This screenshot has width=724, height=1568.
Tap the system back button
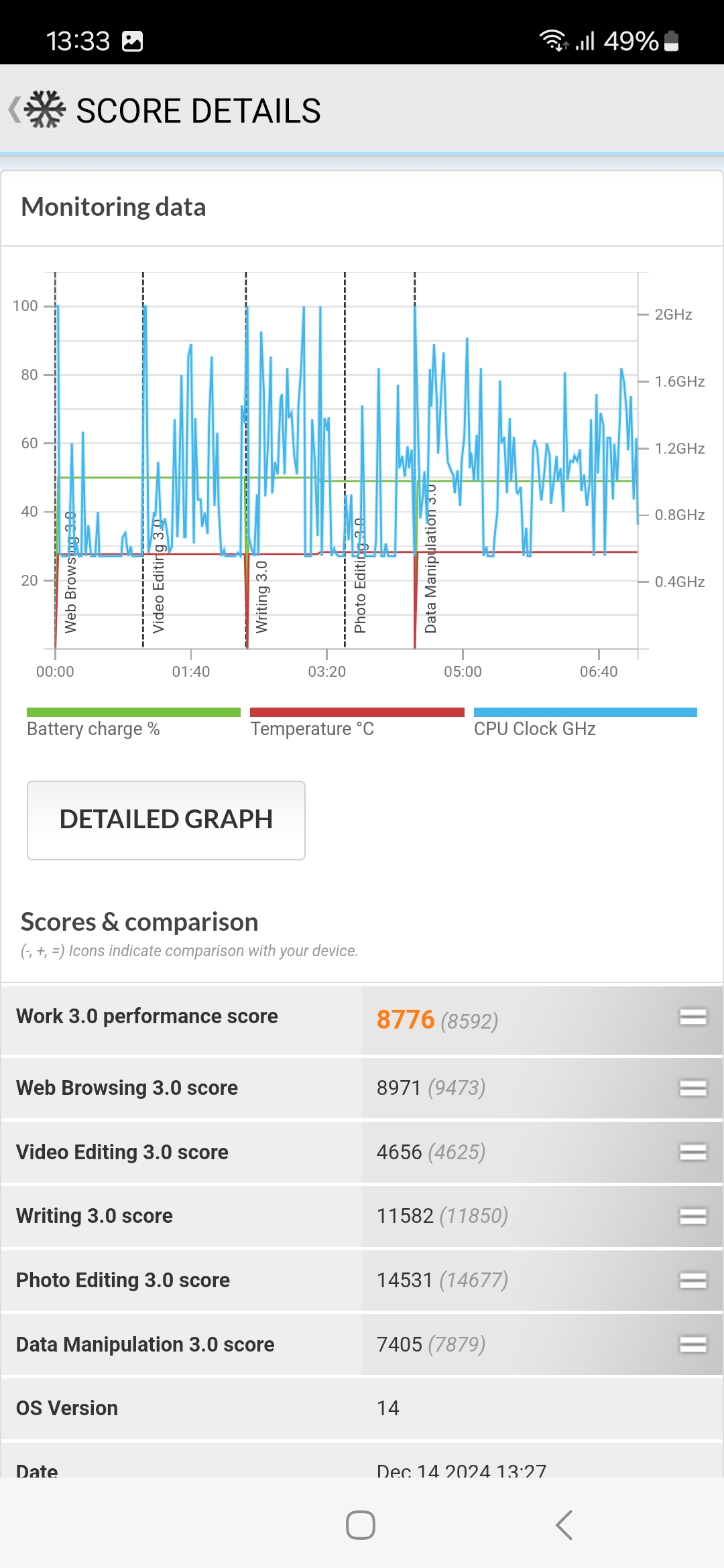coord(564,1525)
